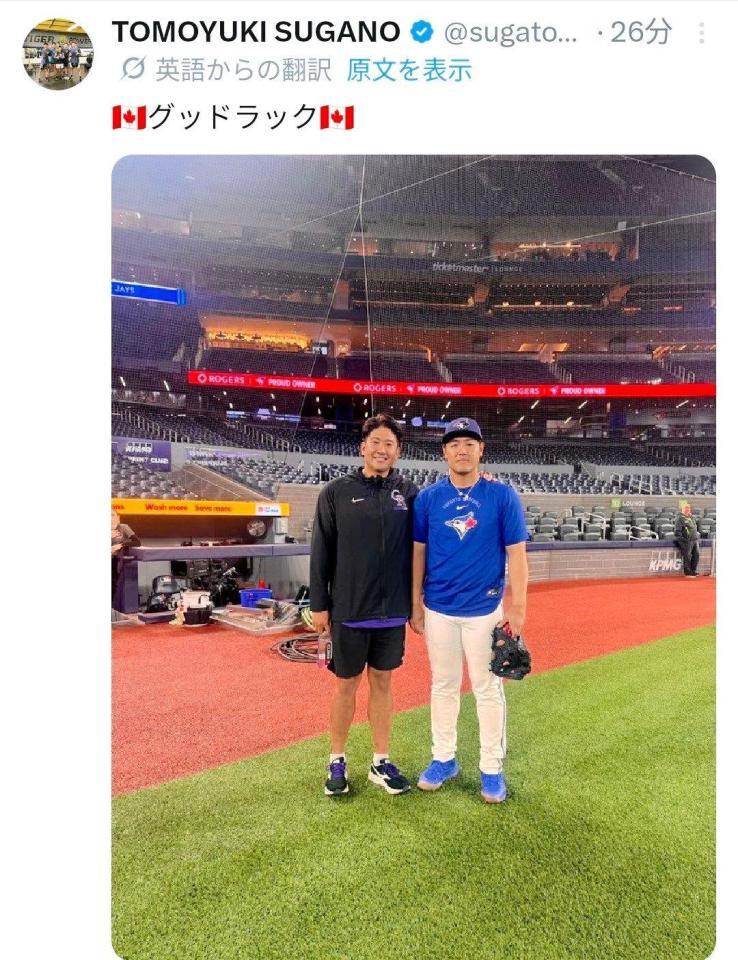738x960 pixels.
Task: Tap 原文を表示 to show original text
Action: (408, 70)
